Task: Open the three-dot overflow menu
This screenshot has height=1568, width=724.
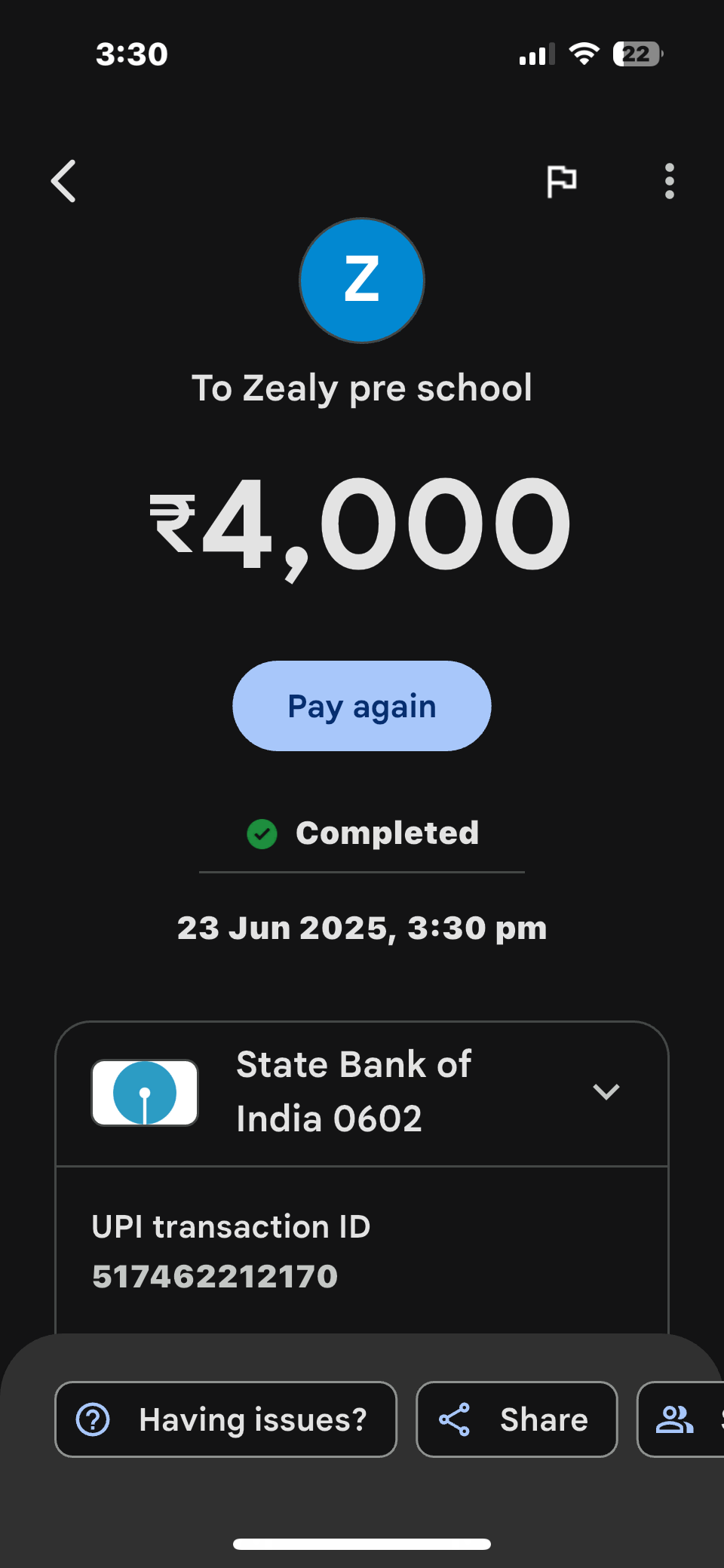Action: coord(669,181)
